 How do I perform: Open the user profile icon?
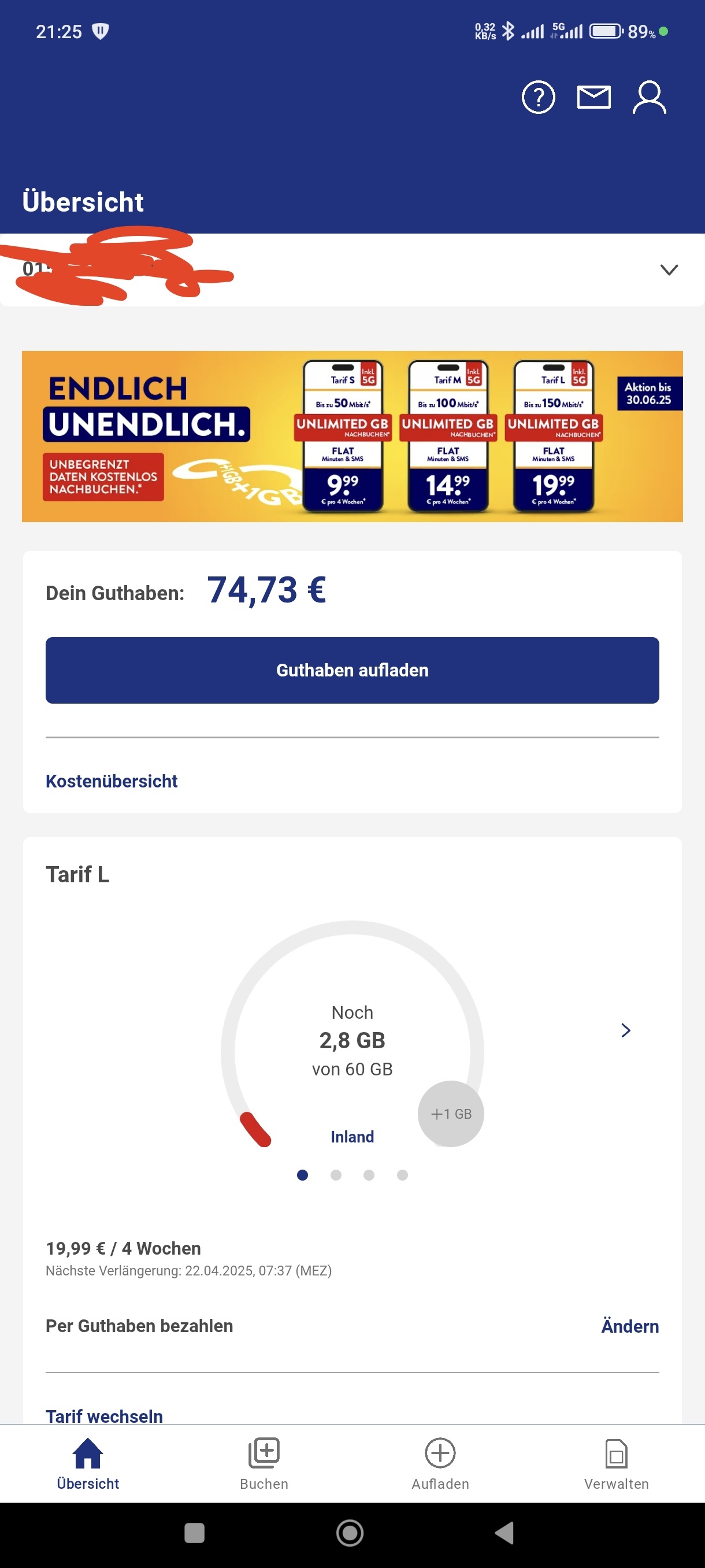(x=649, y=97)
